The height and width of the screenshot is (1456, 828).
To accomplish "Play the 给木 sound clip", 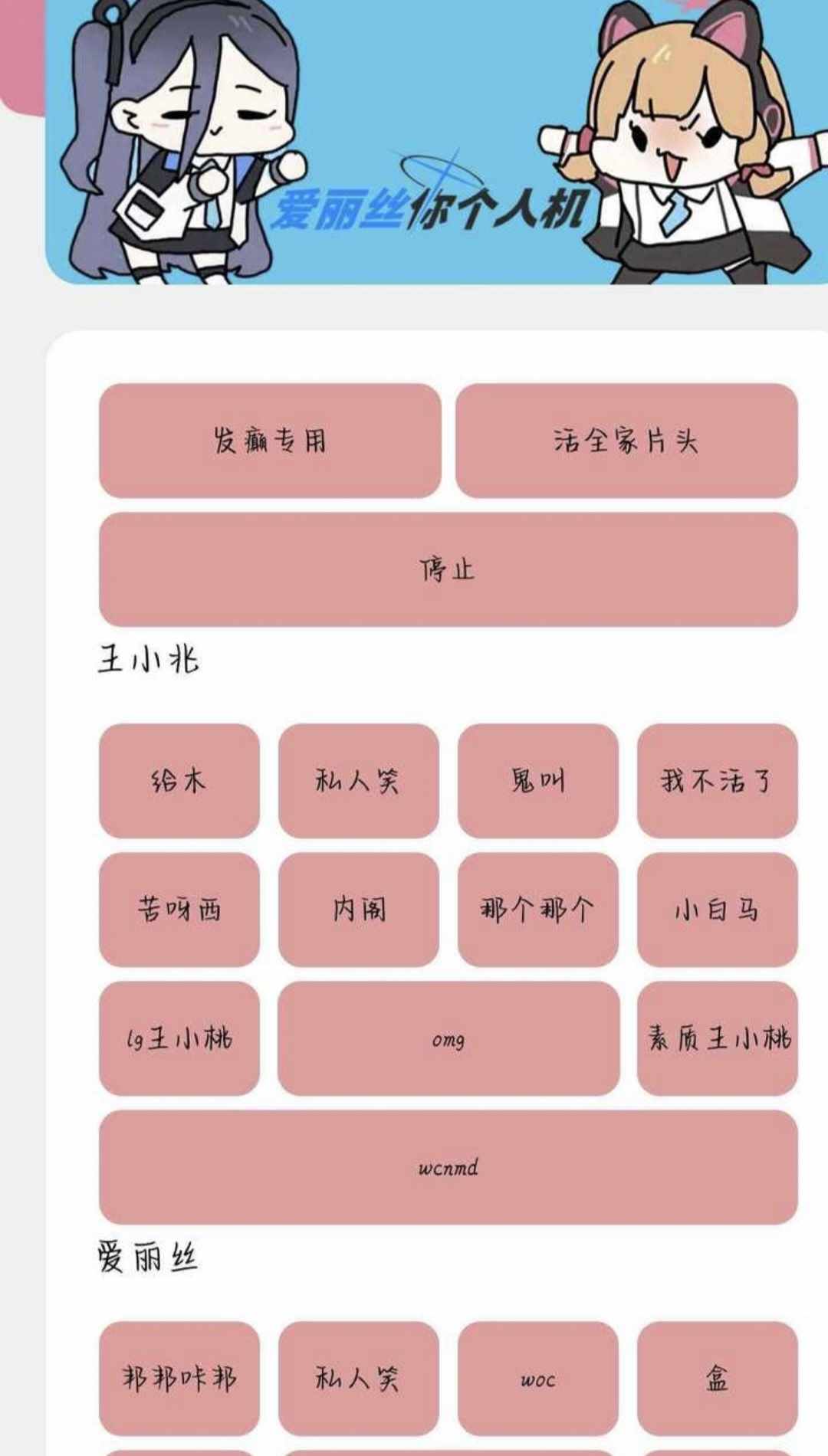I will click(179, 780).
